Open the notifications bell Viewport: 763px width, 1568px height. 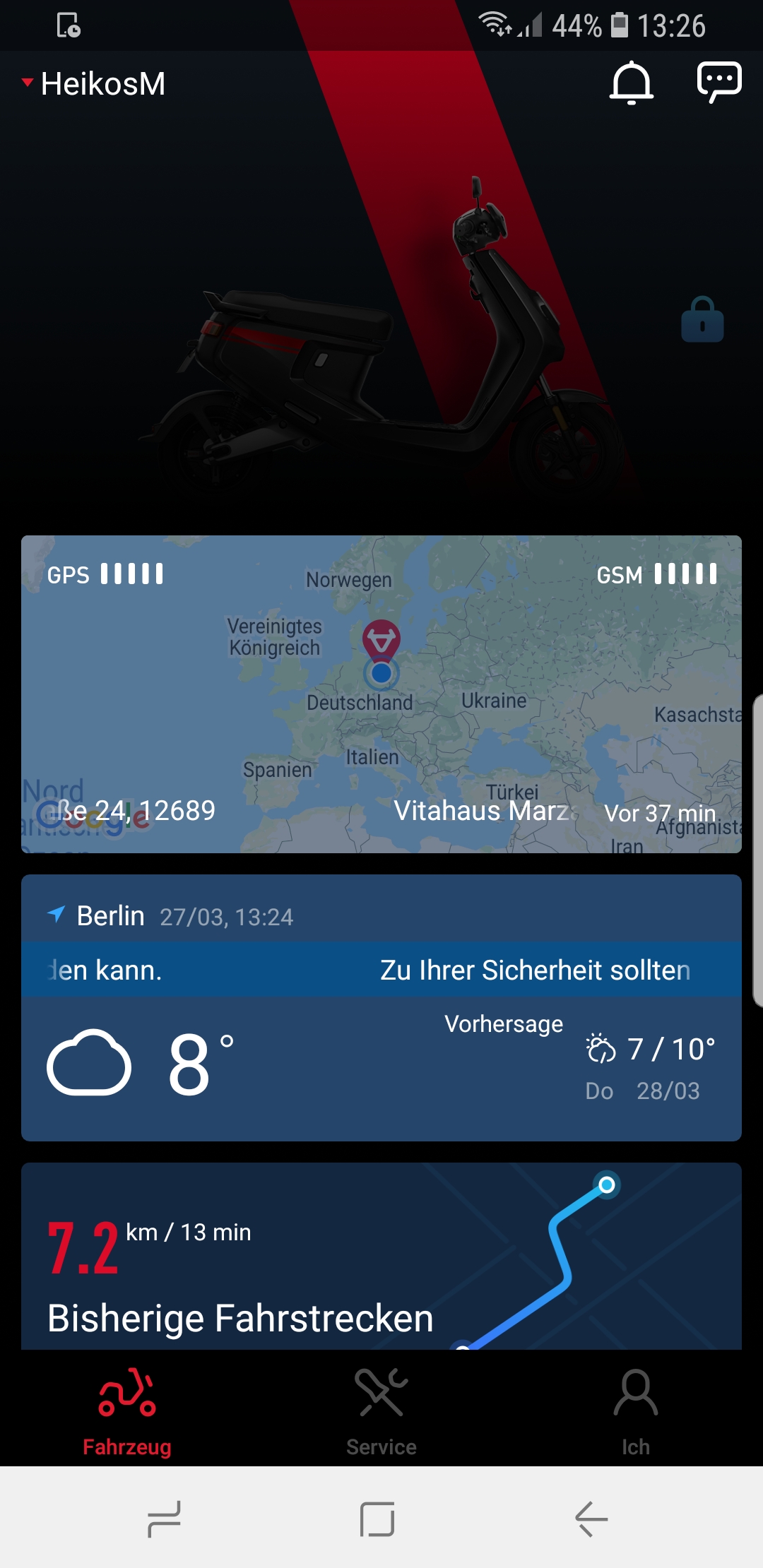pos(631,83)
